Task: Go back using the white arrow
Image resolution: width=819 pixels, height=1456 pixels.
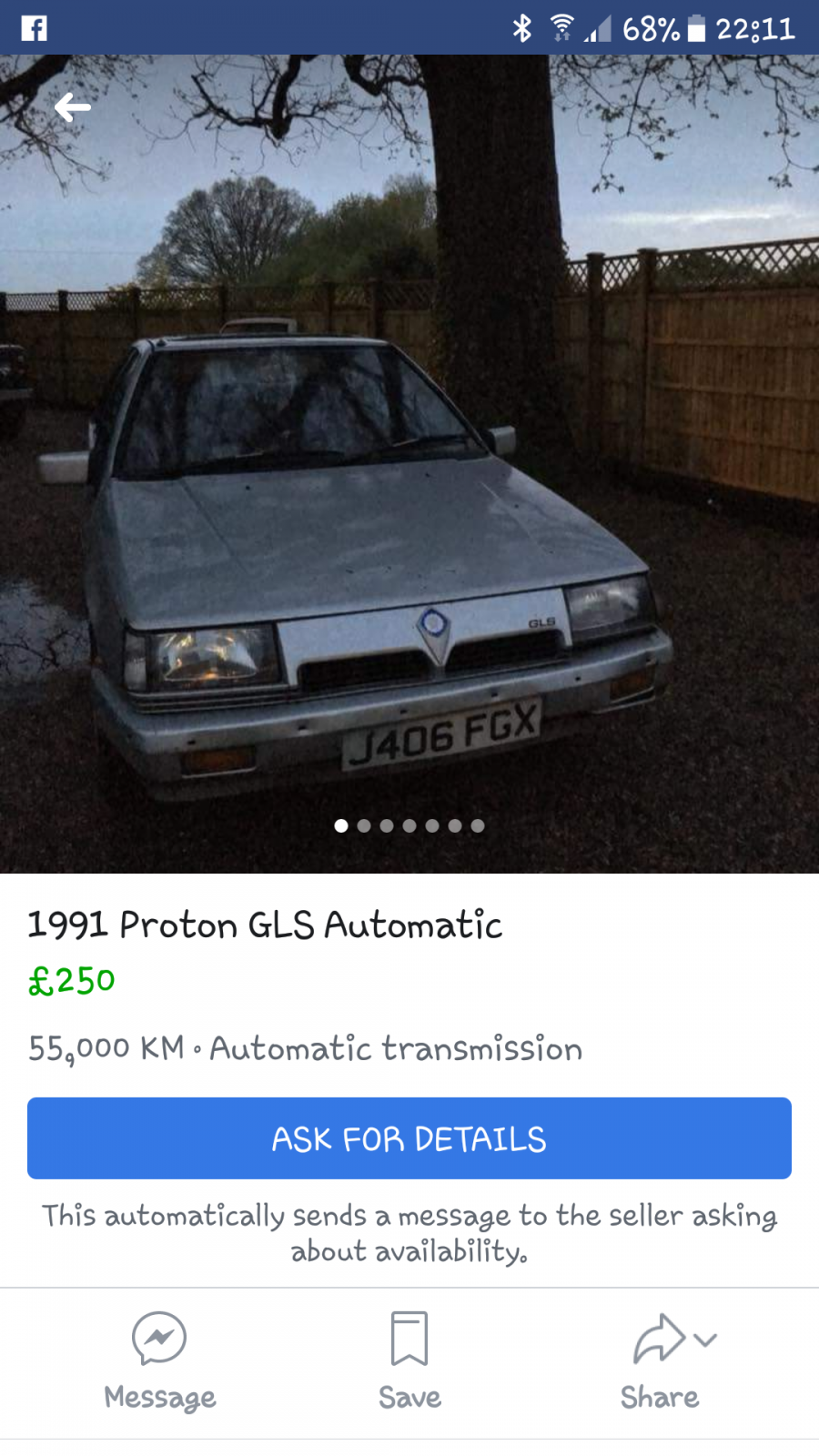Action: 73,107
